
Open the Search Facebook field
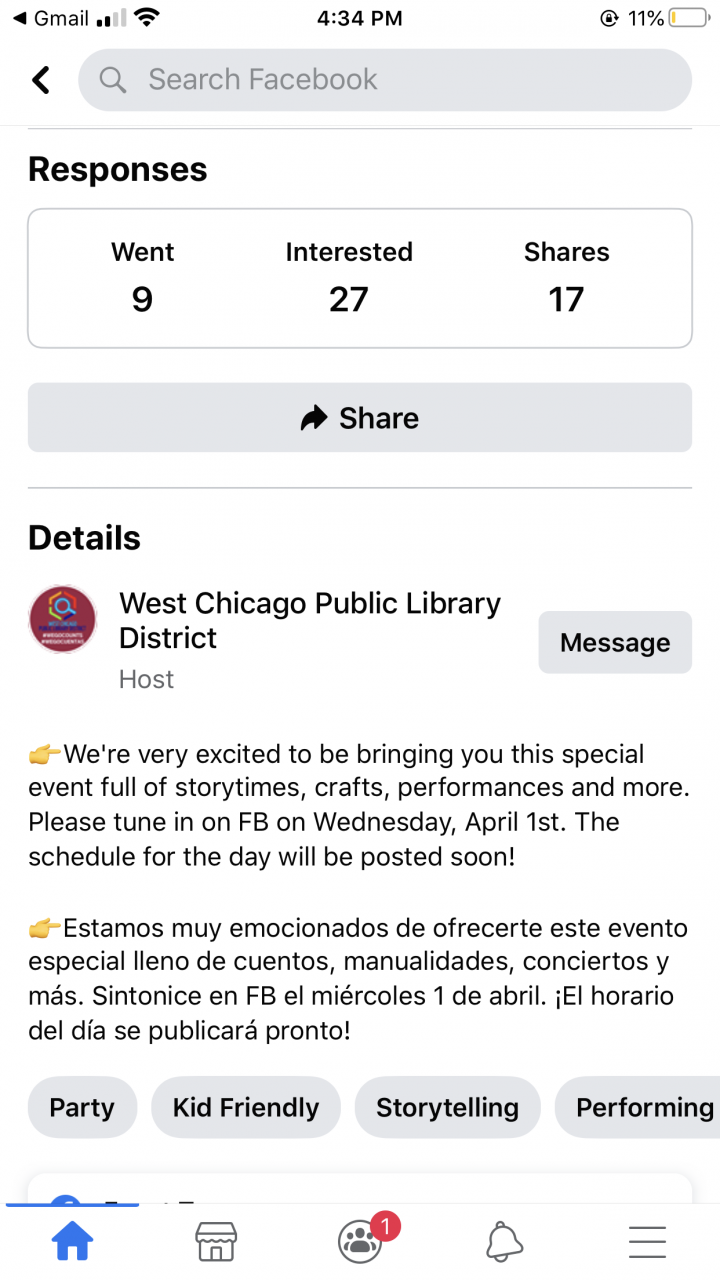pyautogui.click(x=384, y=80)
